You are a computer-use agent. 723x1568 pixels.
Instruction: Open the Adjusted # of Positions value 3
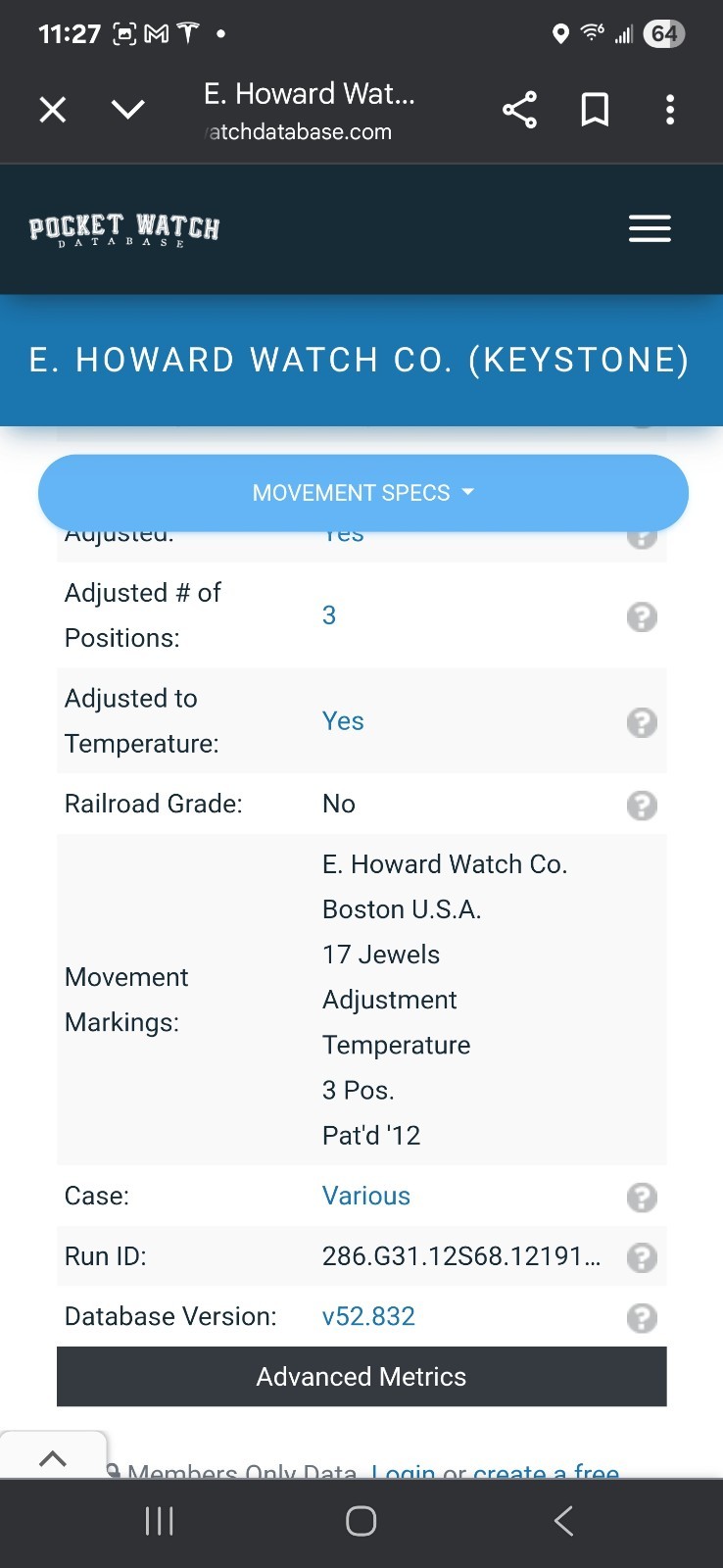click(329, 615)
